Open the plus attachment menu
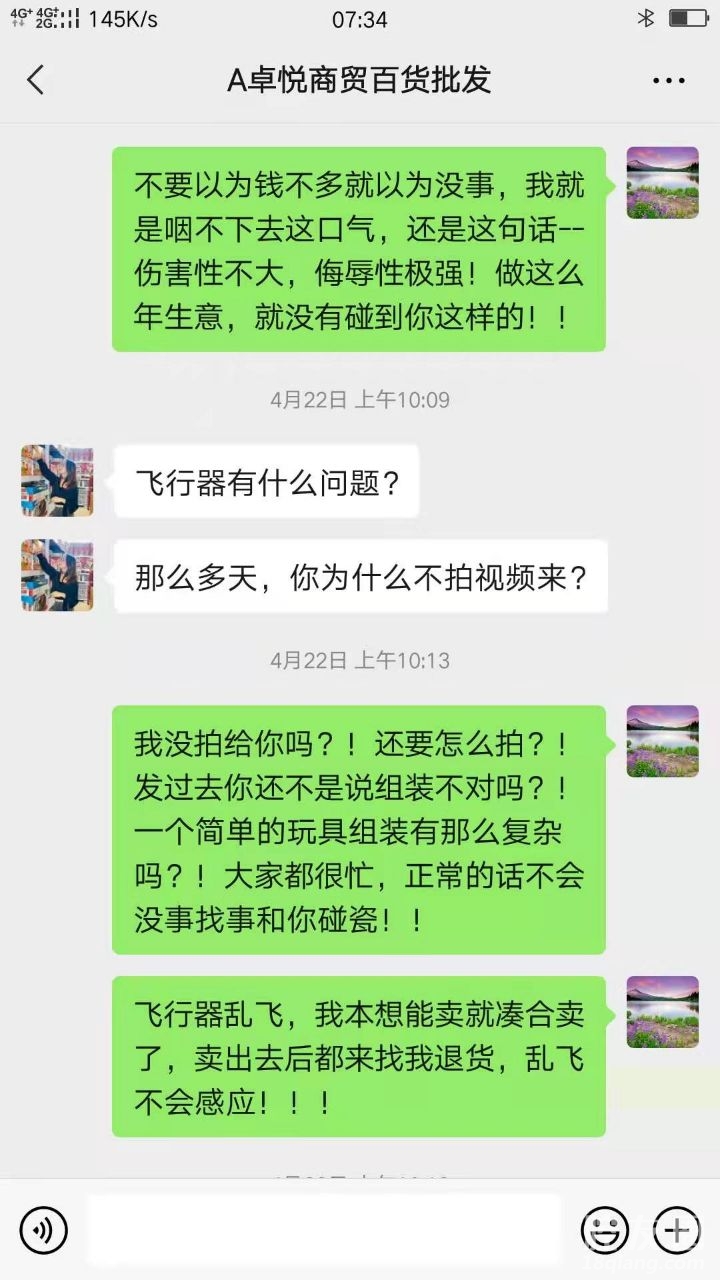The width and height of the screenshot is (720, 1280). [x=676, y=1229]
